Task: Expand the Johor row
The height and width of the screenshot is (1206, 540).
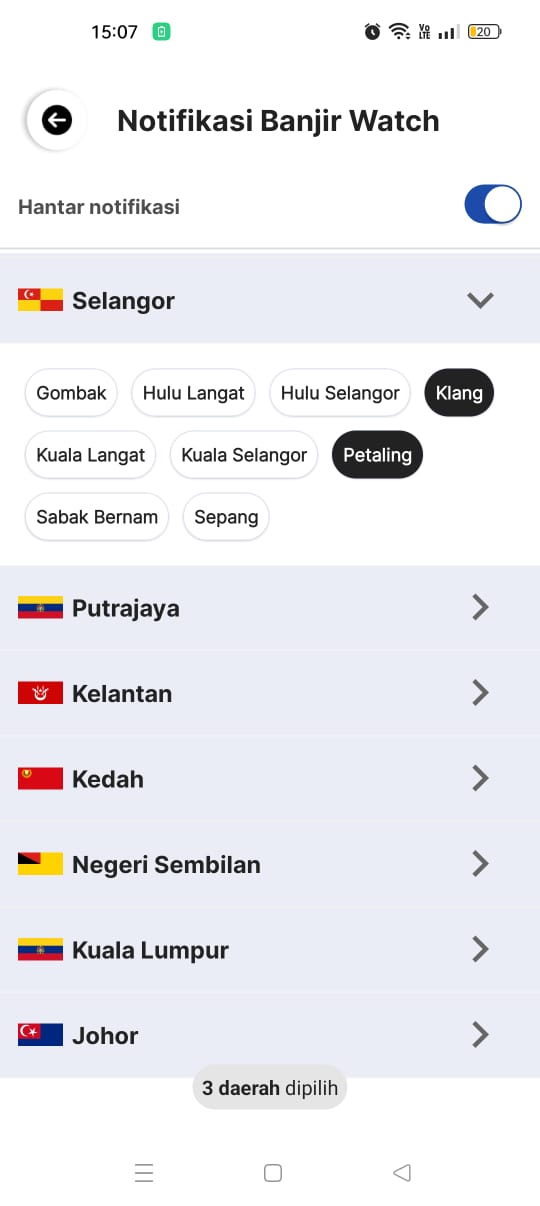Action: click(x=270, y=1035)
